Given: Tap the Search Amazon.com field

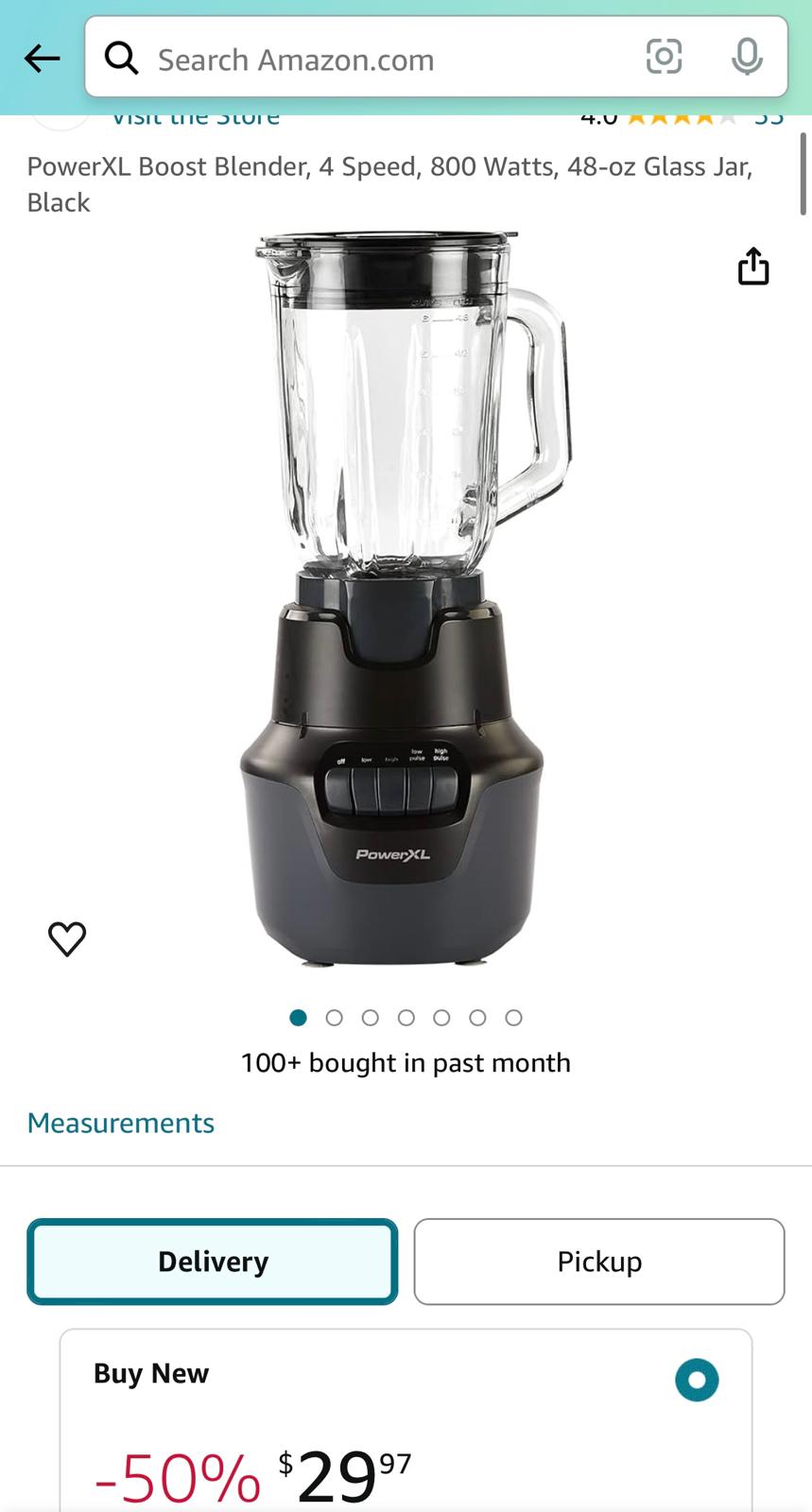Looking at the screenshot, I should pos(378,60).
